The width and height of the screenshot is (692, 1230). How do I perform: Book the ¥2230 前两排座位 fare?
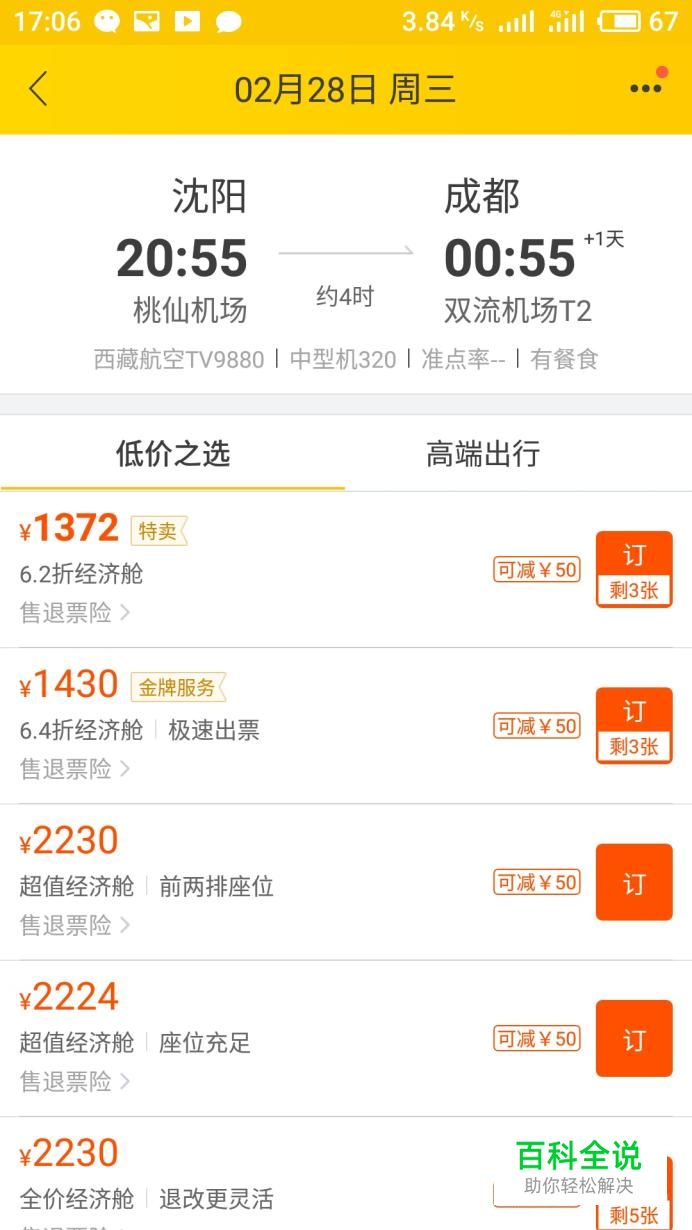coord(634,882)
